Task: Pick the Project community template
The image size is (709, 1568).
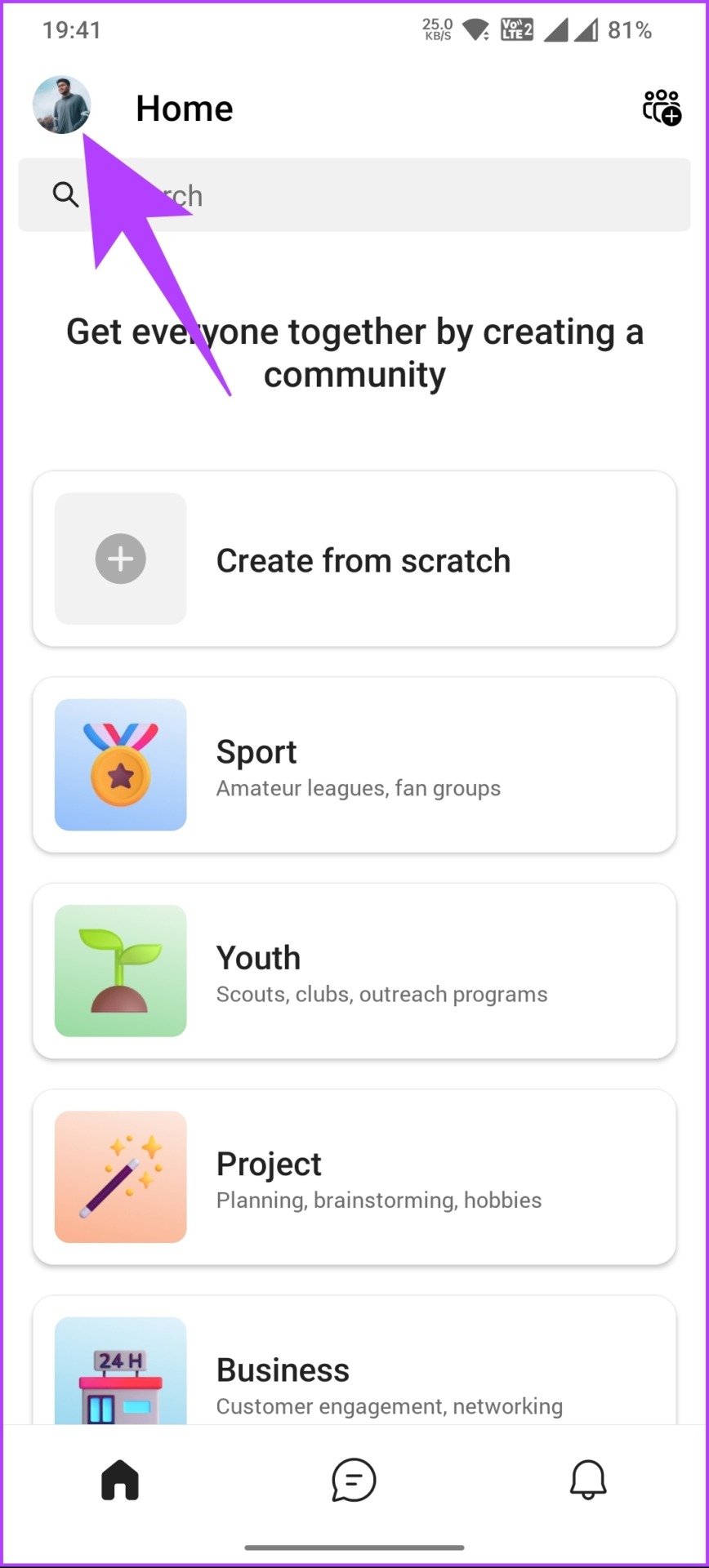Action: coord(354,1177)
